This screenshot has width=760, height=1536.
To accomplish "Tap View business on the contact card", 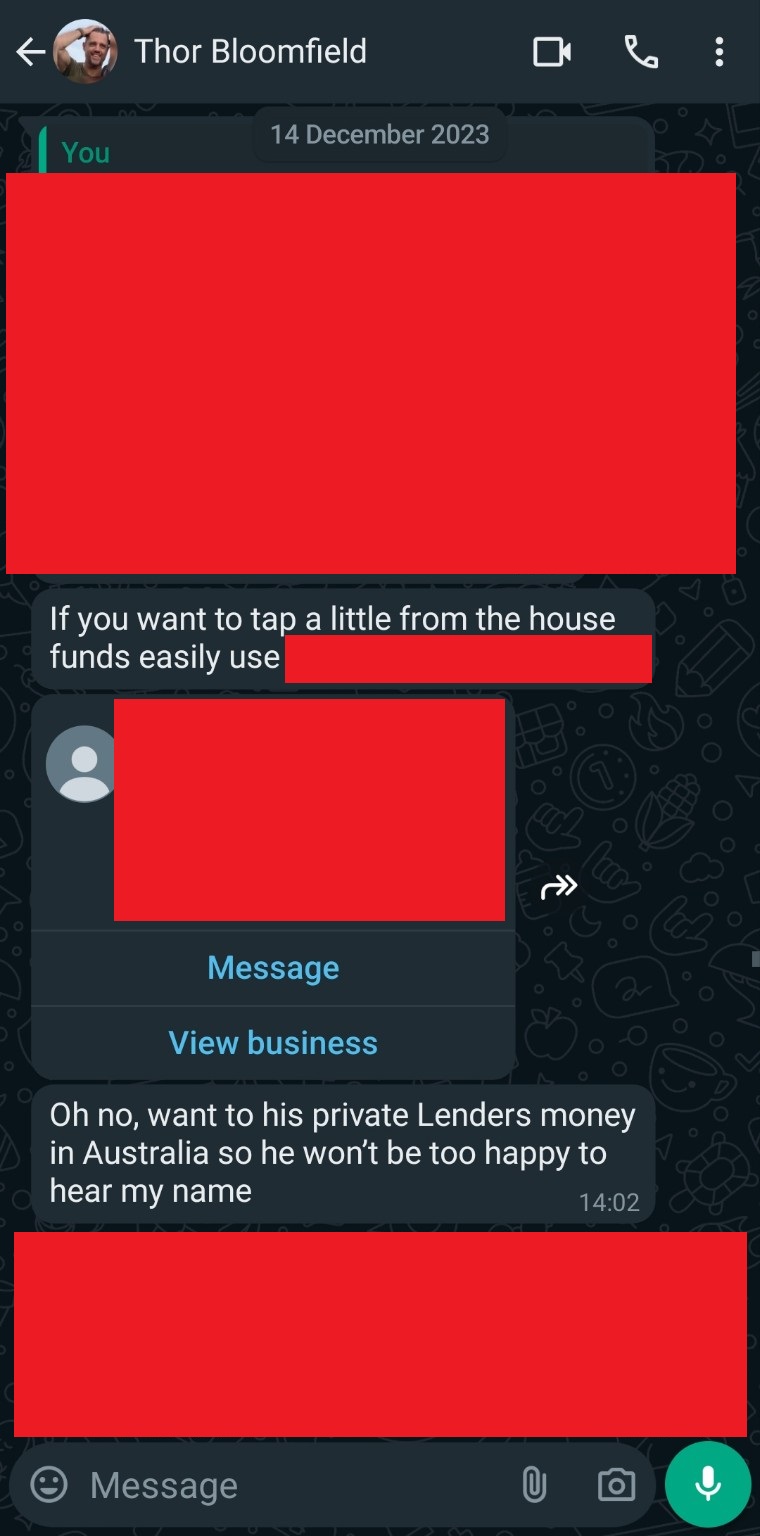I will pyautogui.click(x=273, y=1043).
